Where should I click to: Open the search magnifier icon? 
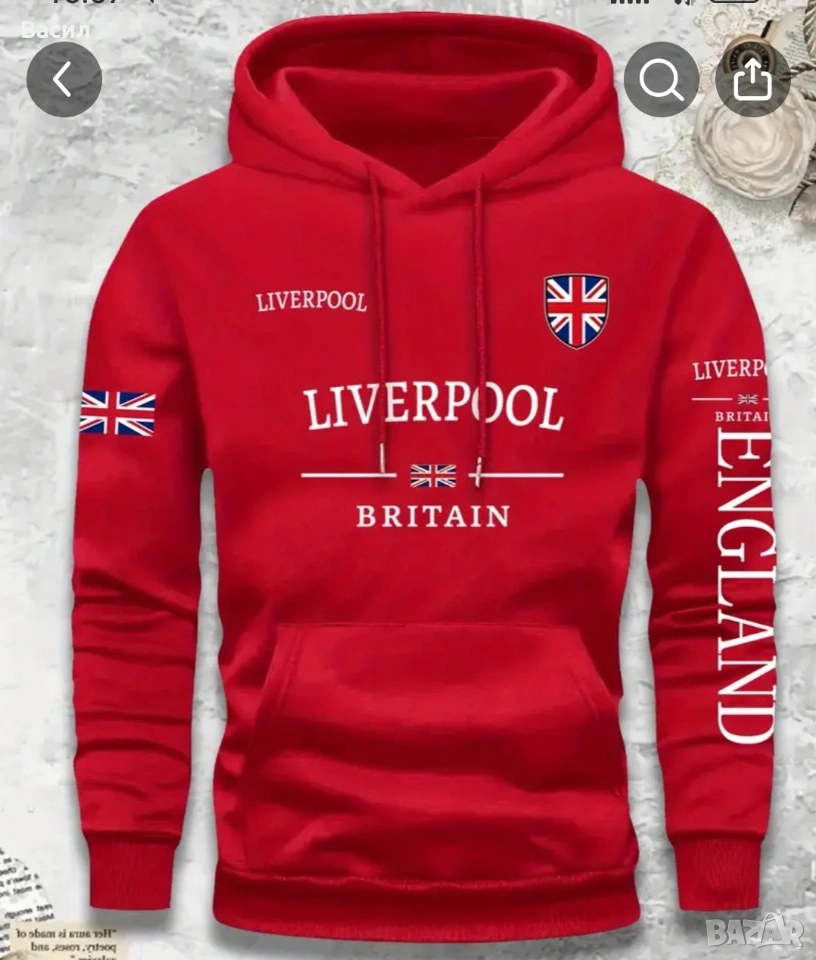point(661,79)
